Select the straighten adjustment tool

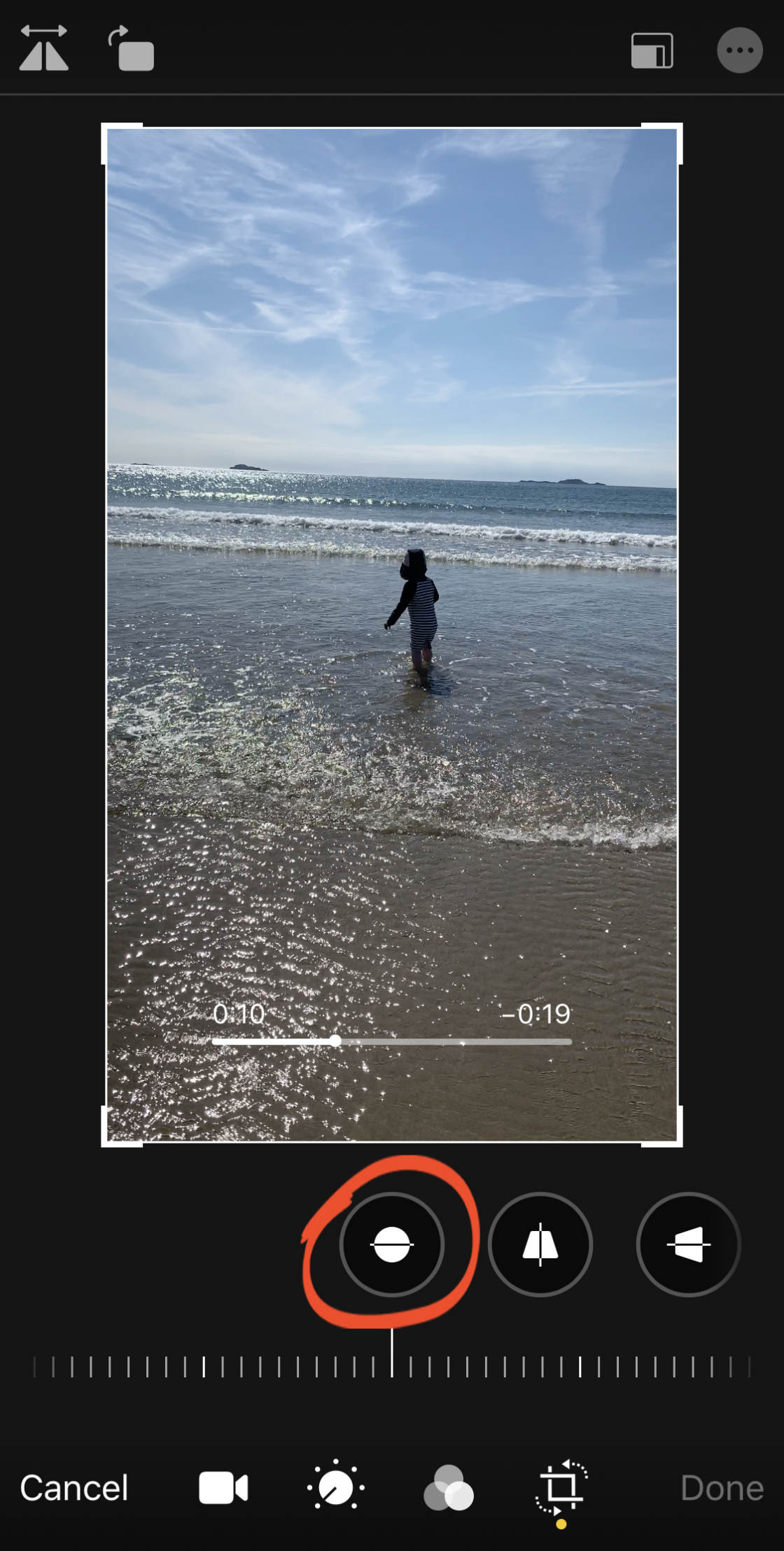(391, 1244)
